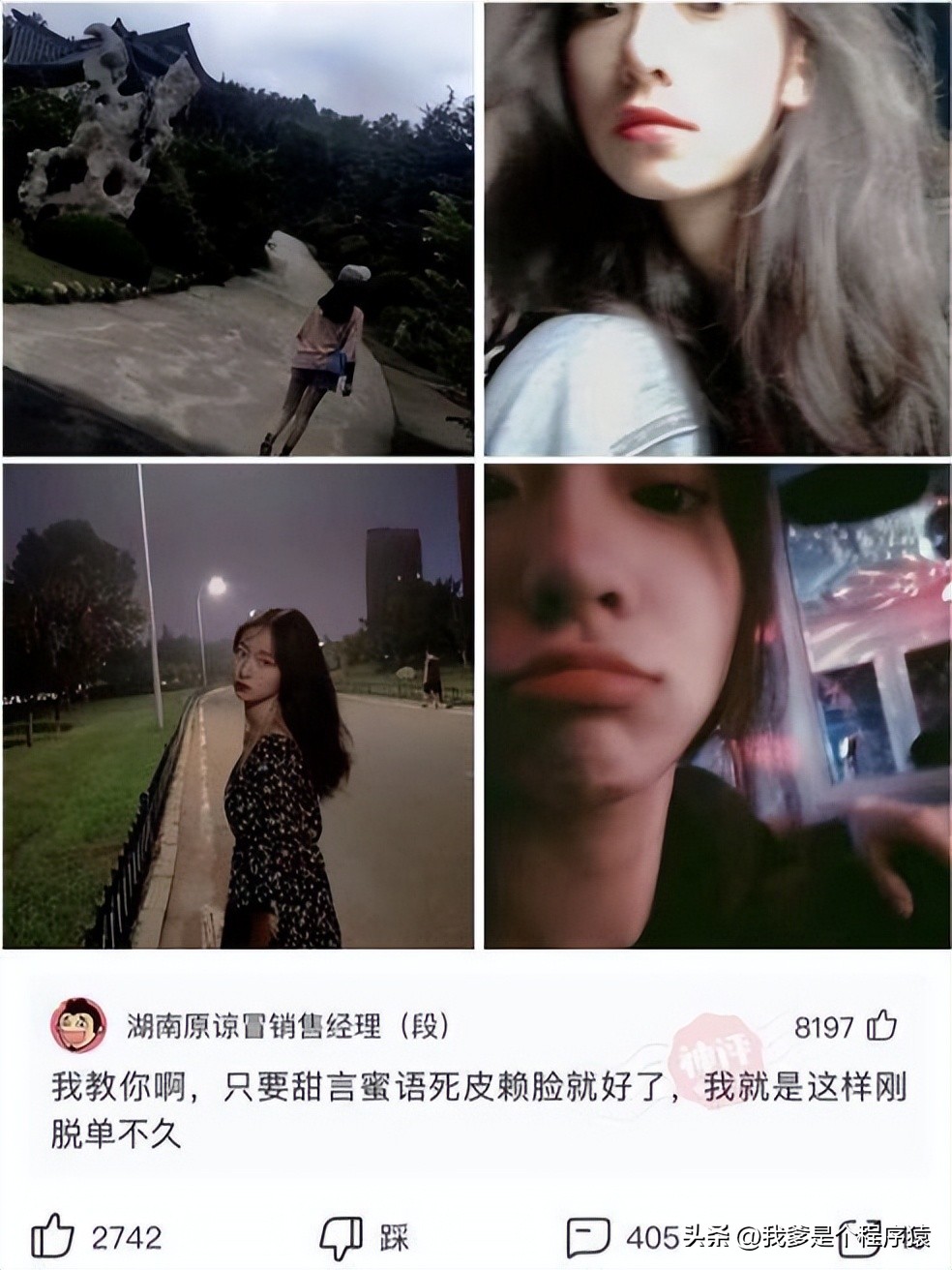Screen dimensions: 952x1270
Task: Like the comment with 8197 likes
Action: pyautogui.click(x=881, y=1026)
